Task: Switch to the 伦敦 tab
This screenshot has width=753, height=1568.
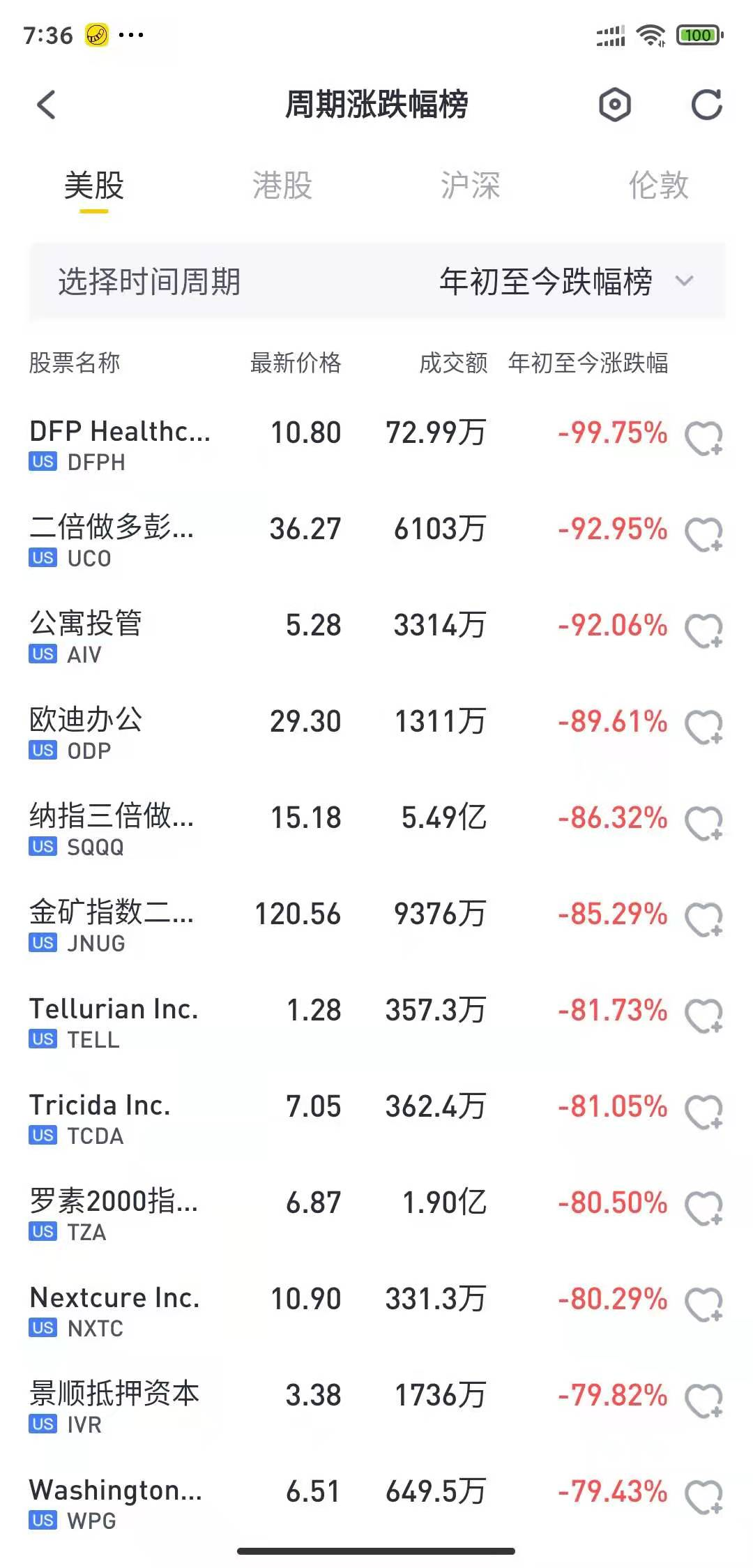Action: pyautogui.click(x=659, y=186)
